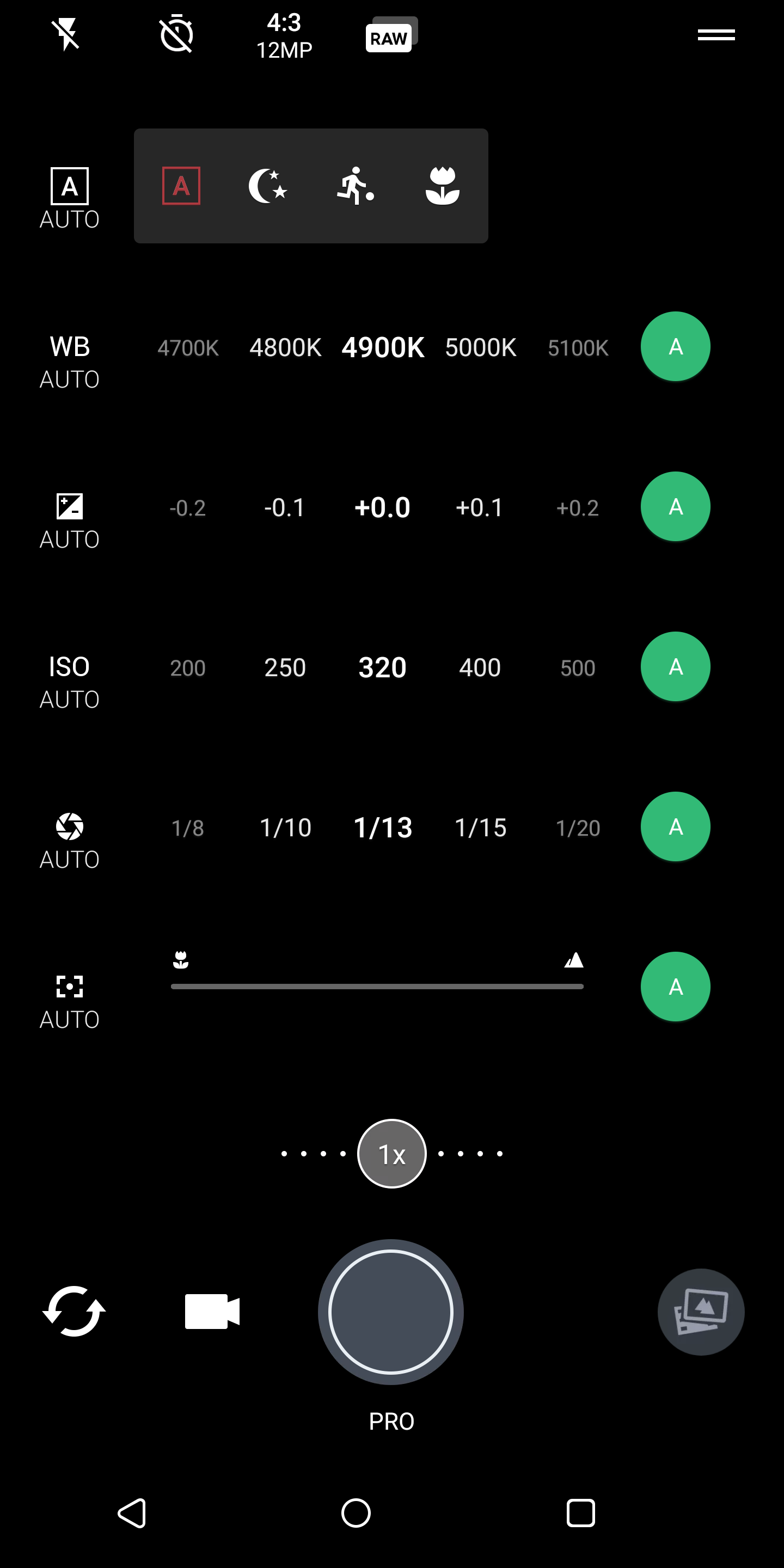
Task: Change the 4:3 12MP aspect ratio
Action: [x=284, y=36]
